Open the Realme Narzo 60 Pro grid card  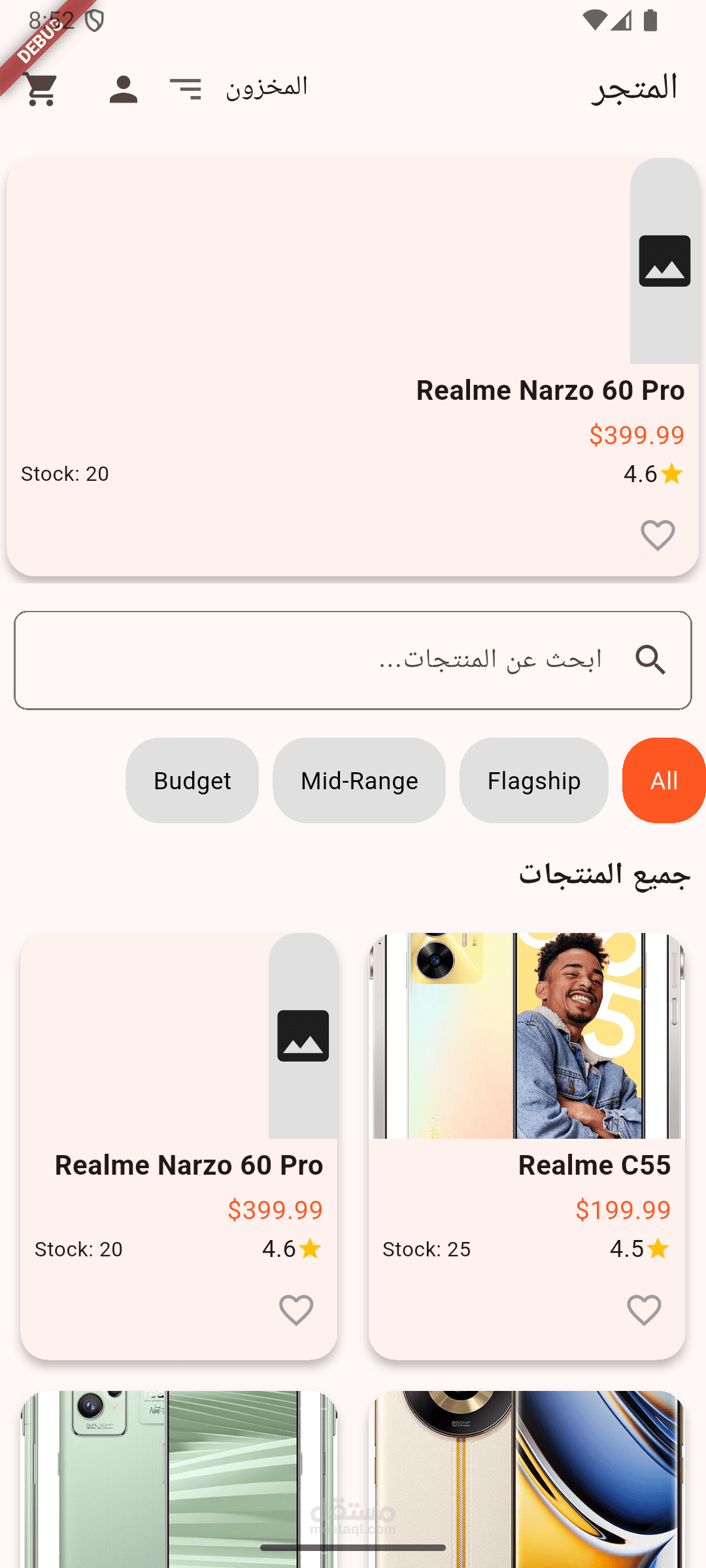point(179,1147)
